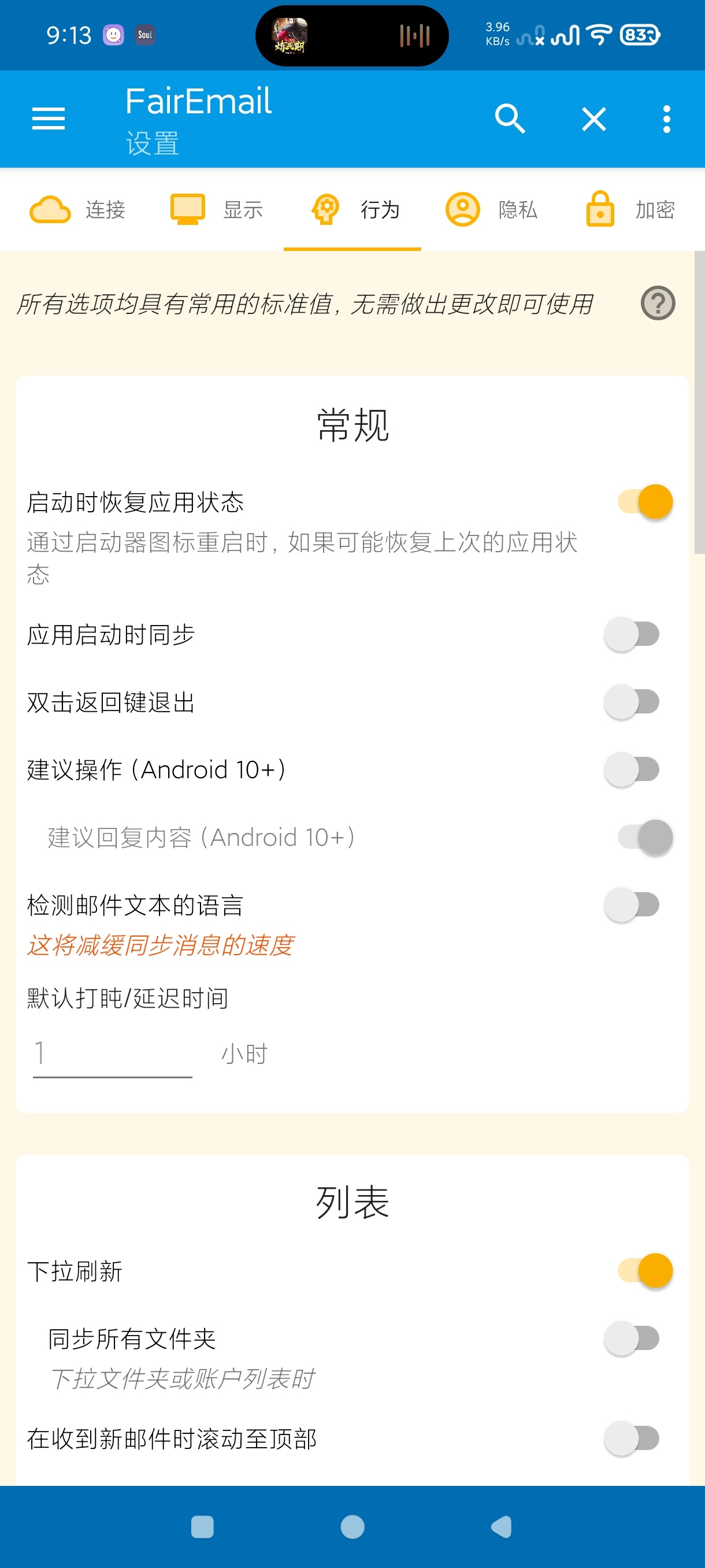Enable 应用启动时同步

click(632, 634)
